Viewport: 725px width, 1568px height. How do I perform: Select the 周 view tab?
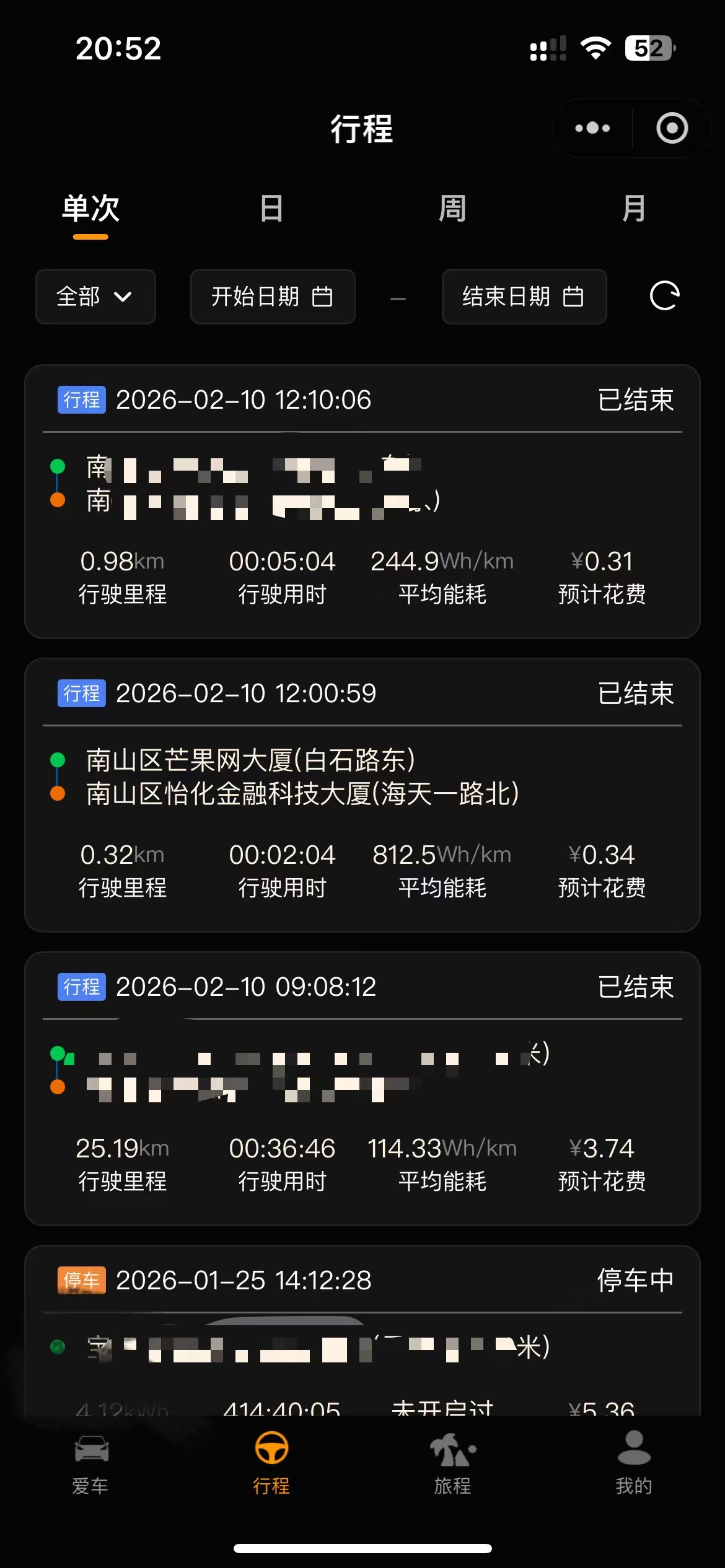coord(452,209)
